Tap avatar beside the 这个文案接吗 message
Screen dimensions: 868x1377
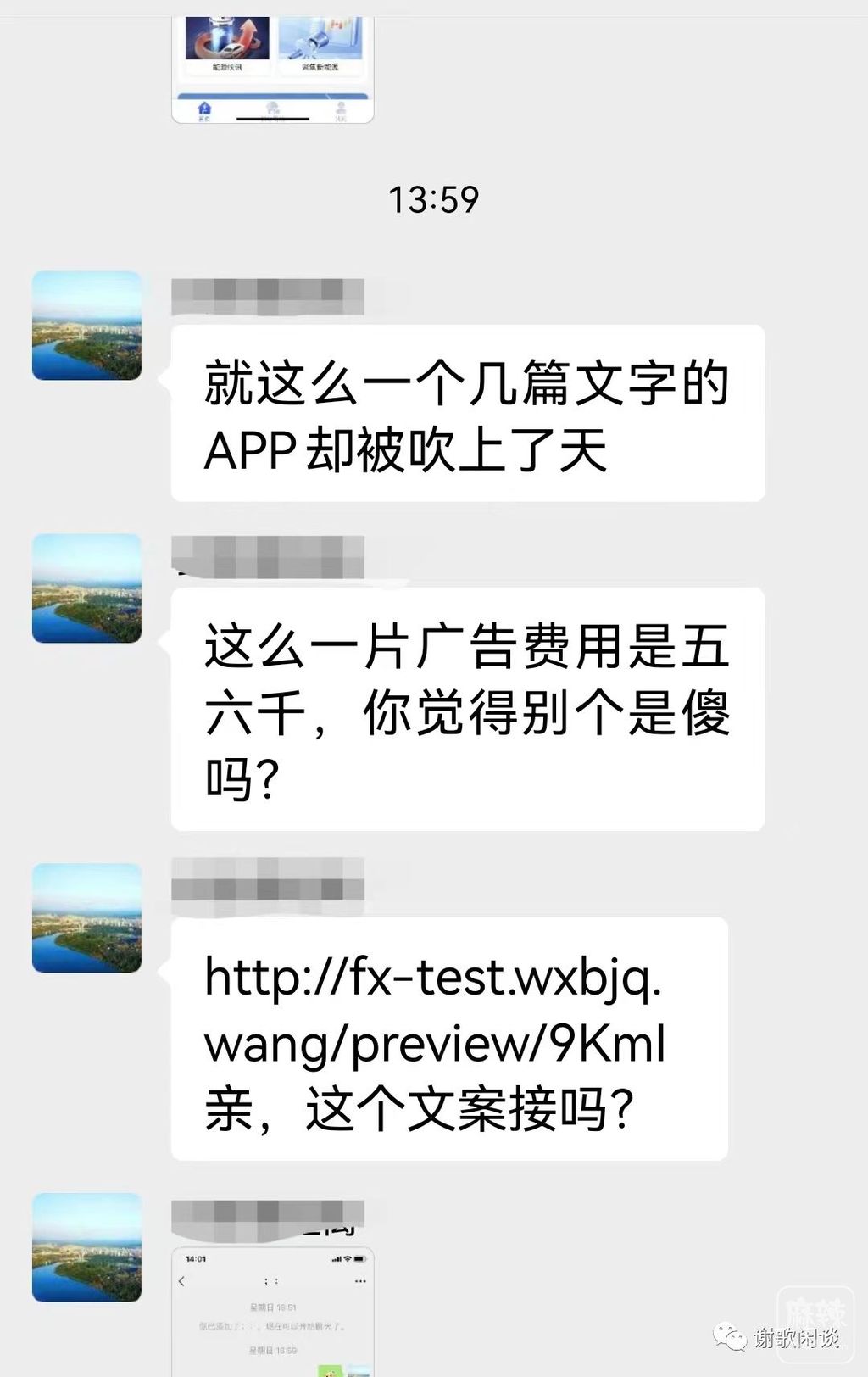(86, 918)
